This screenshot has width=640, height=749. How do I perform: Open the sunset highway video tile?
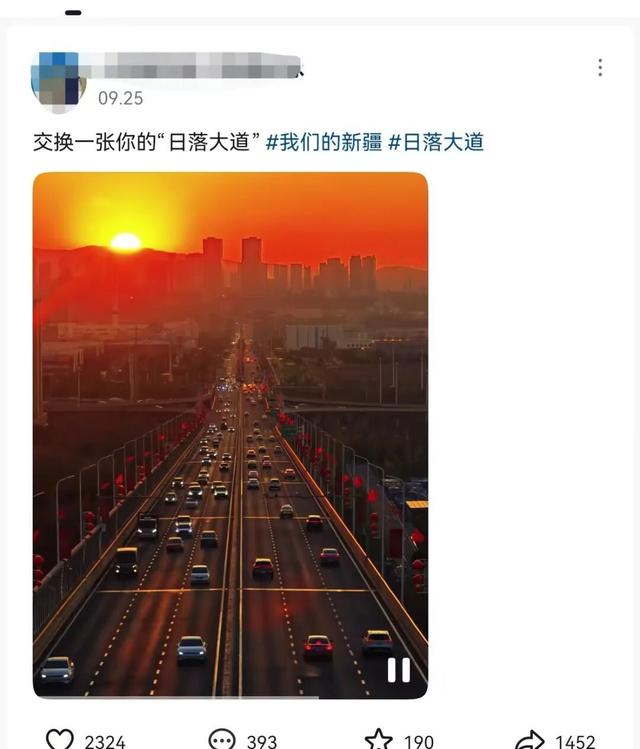point(230,435)
